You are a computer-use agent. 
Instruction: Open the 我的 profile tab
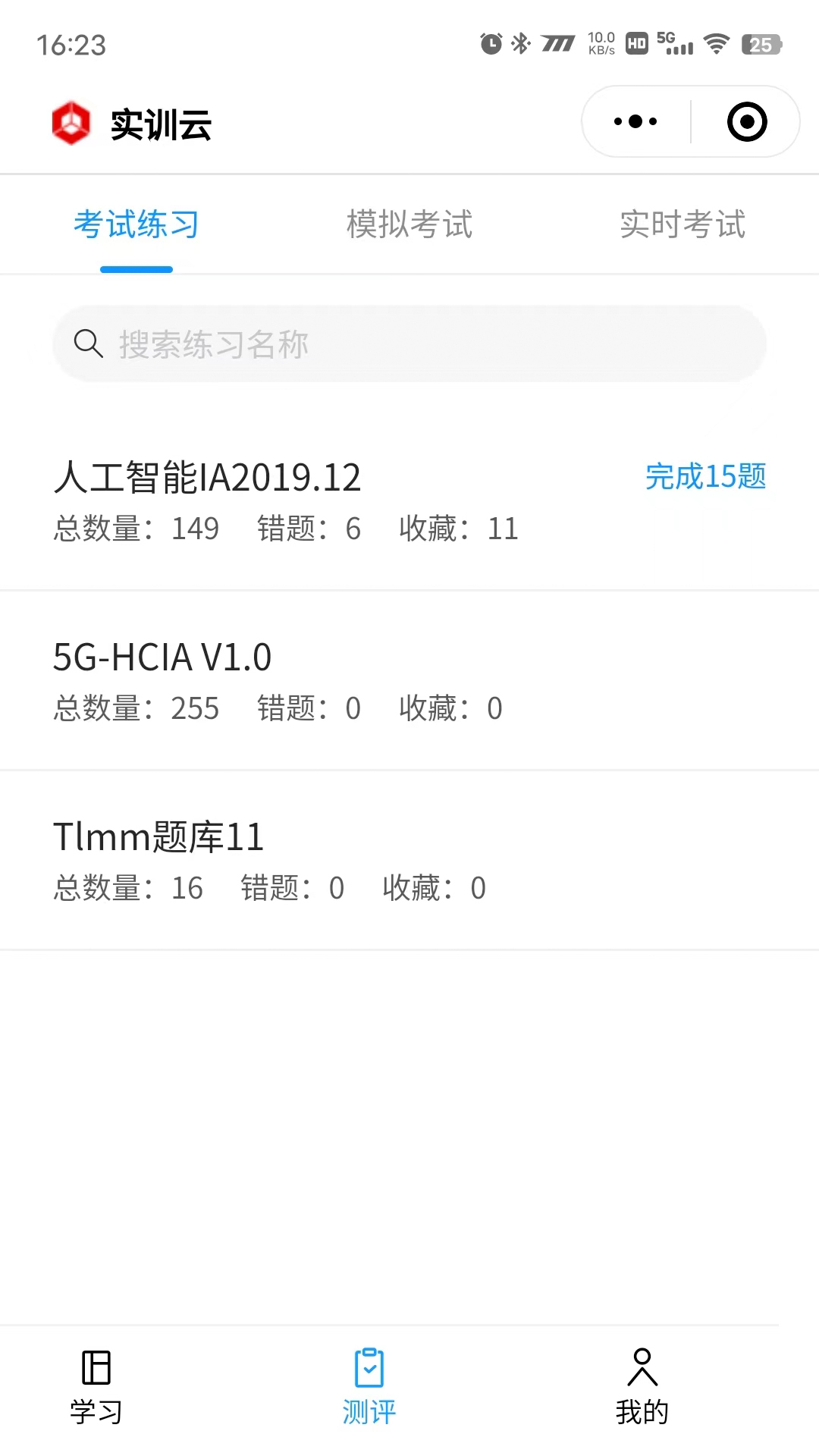point(642,1388)
